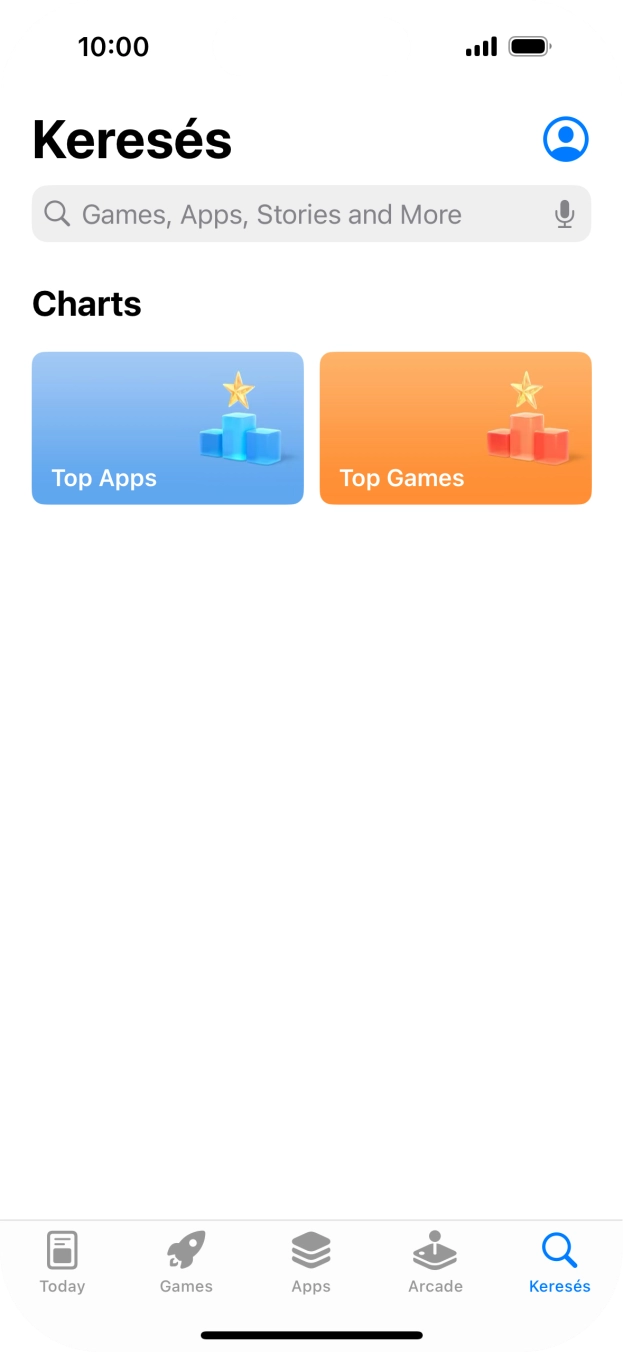
Task: Switch to the Apps tab
Action: pos(311,1262)
